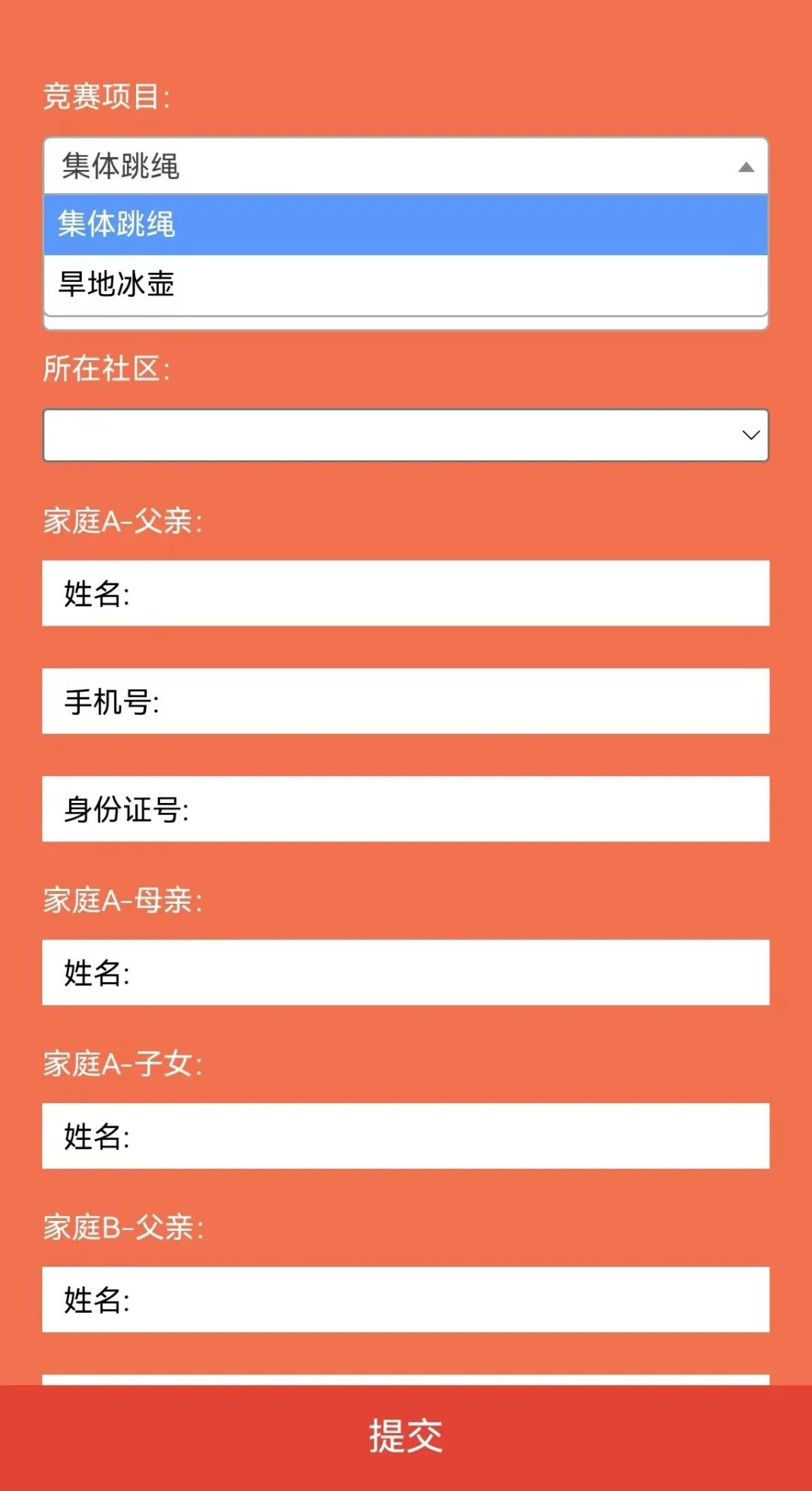Image resolution: width=812 pixels, height=1491 pixels.
Task: Tap the 姓名 field under 家庭A-父亲
Action: click(406, 593)
